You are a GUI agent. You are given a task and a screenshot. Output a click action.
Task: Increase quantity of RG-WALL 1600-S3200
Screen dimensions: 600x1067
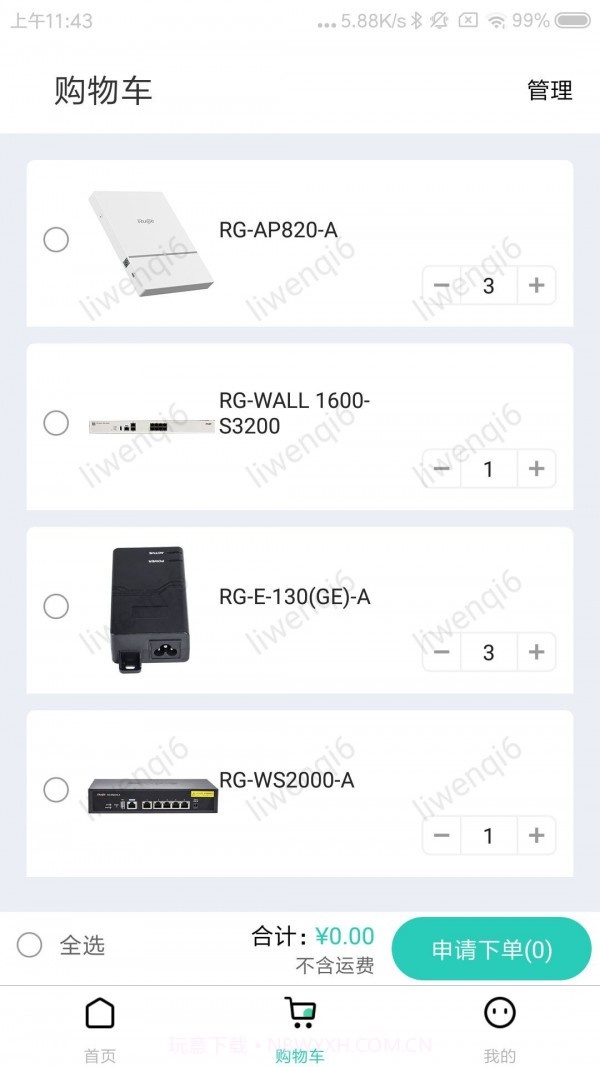pyautogui.click(x=536, y=468)
